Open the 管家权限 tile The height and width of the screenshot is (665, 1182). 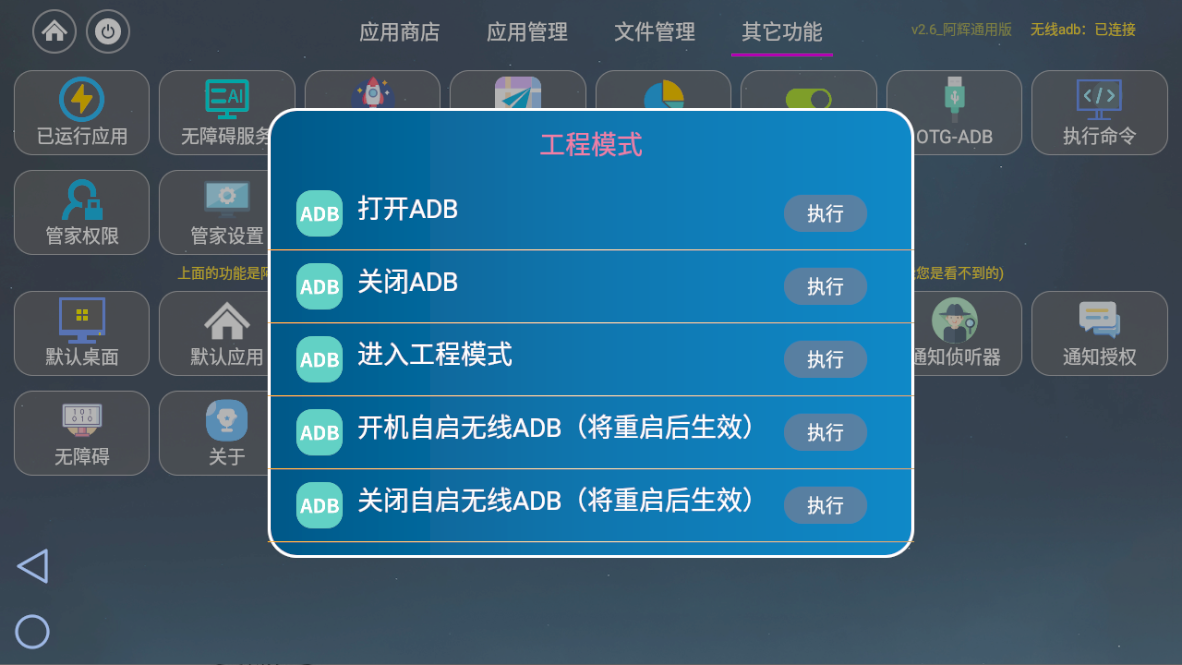[x=82, y=213]
